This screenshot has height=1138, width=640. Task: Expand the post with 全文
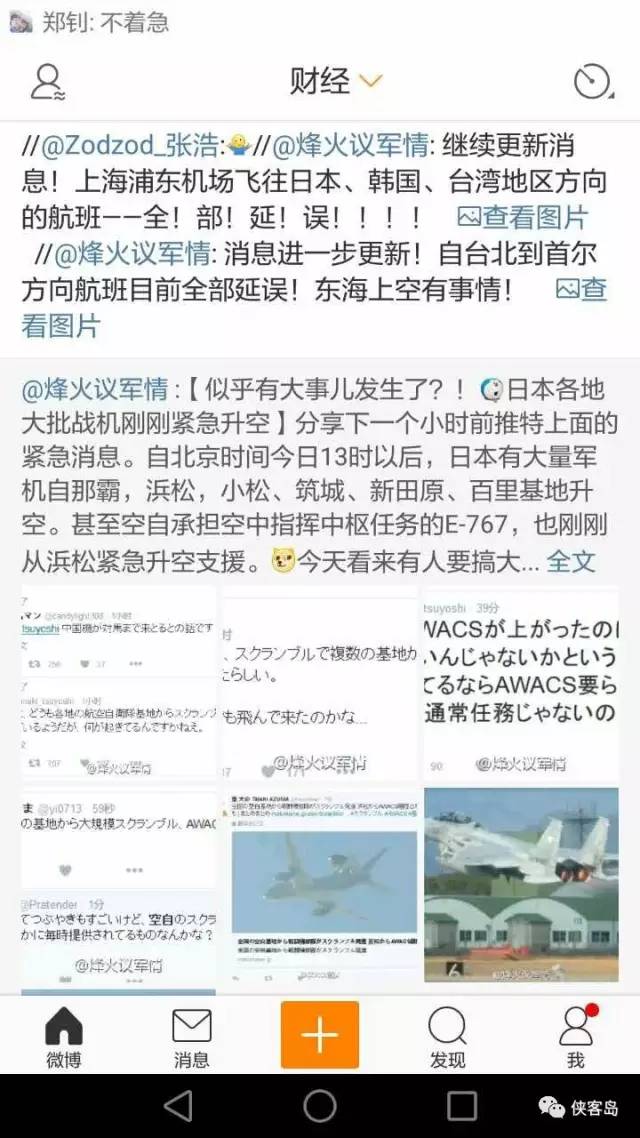tap(571, 561)
